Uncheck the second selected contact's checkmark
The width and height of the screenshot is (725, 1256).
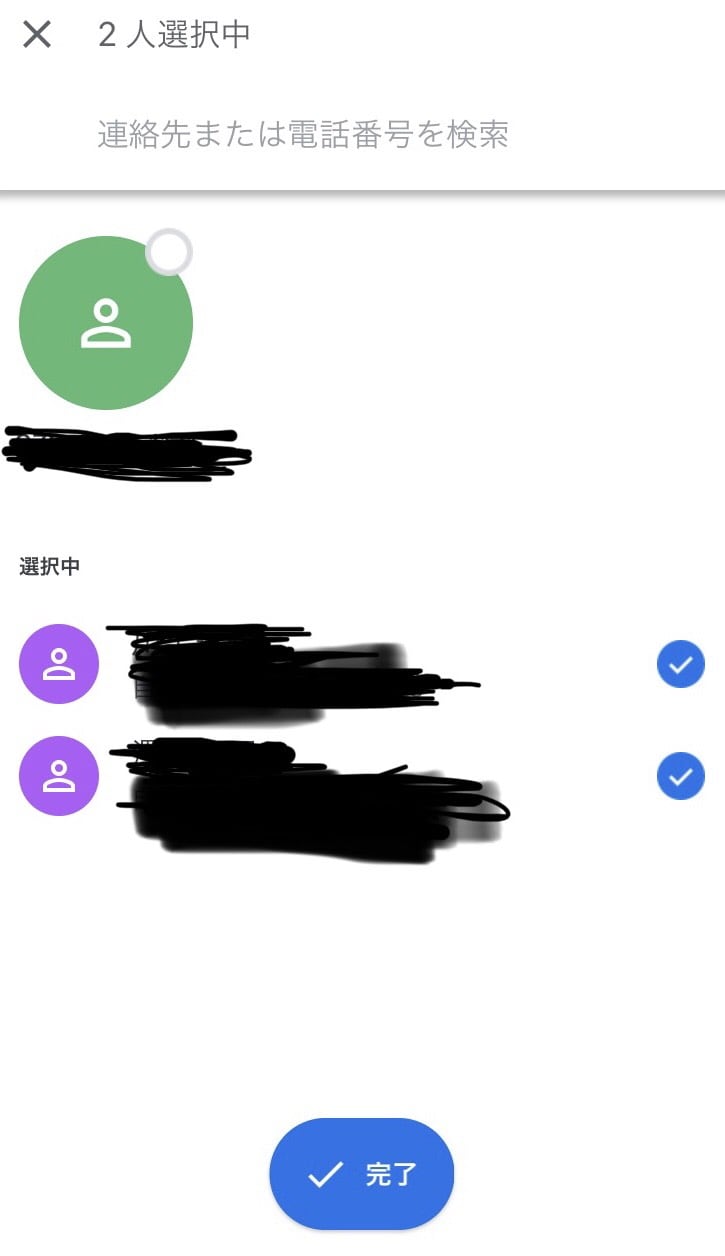[x=681, y=776]
